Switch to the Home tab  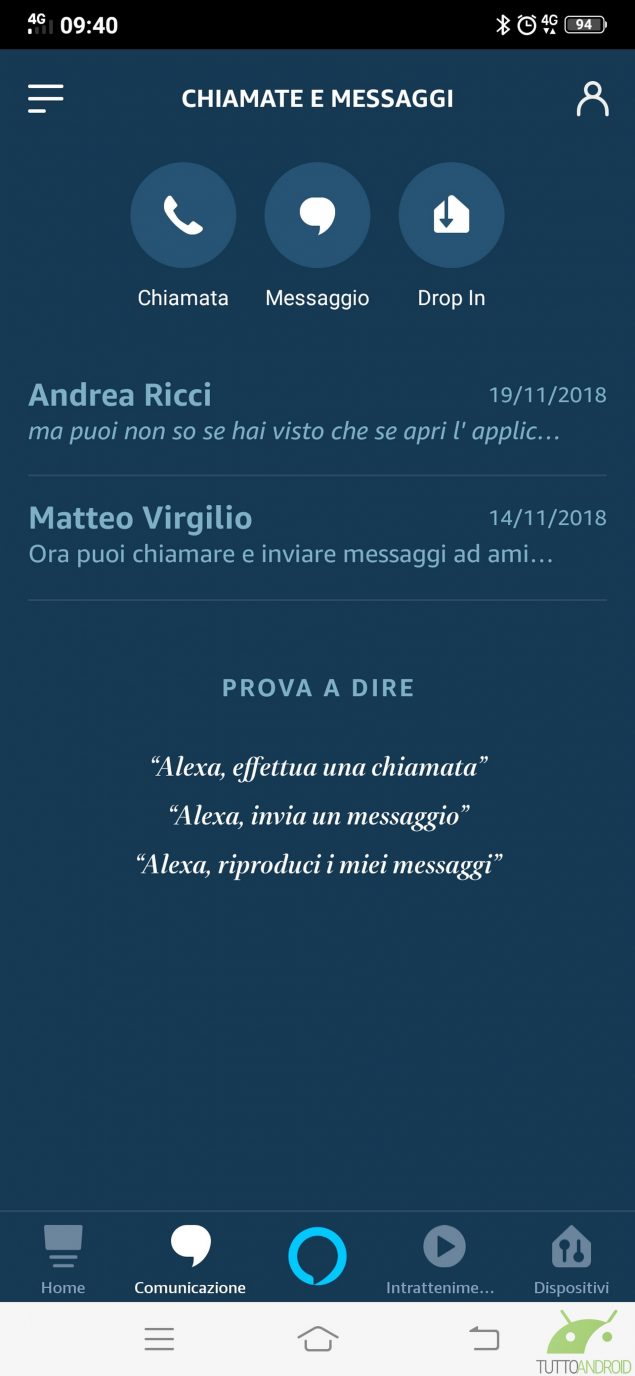63,1258
